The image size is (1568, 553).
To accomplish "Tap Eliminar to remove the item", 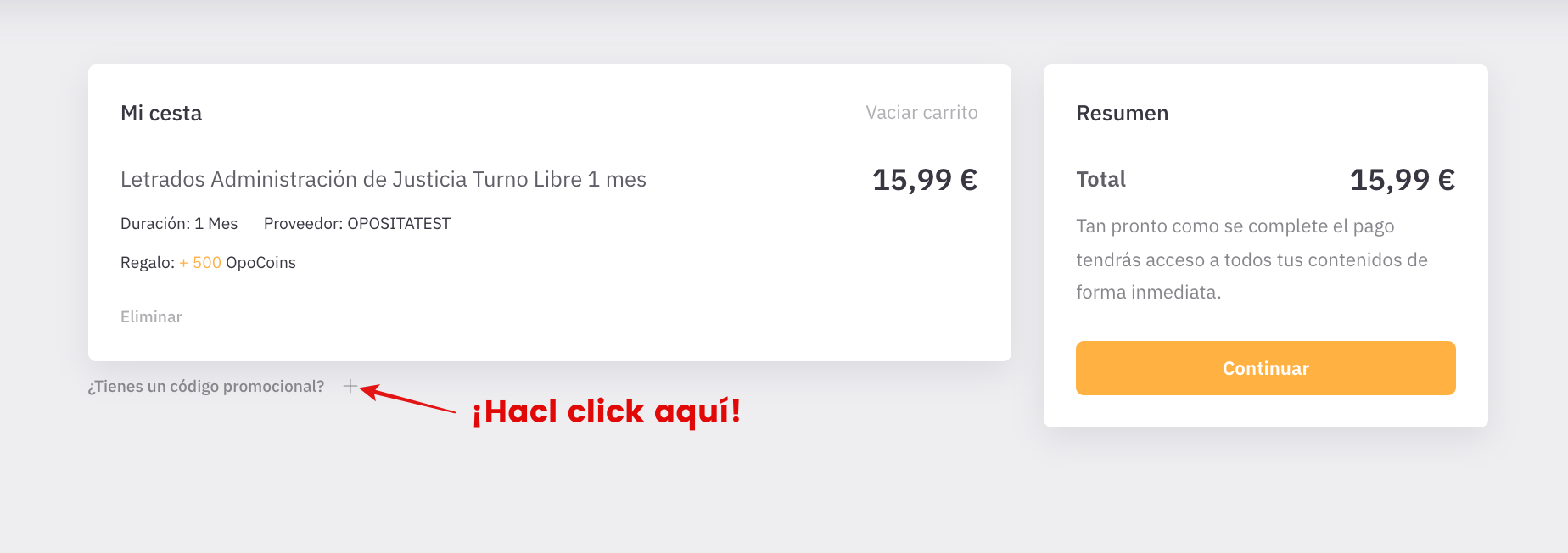I will coord(151,316).
